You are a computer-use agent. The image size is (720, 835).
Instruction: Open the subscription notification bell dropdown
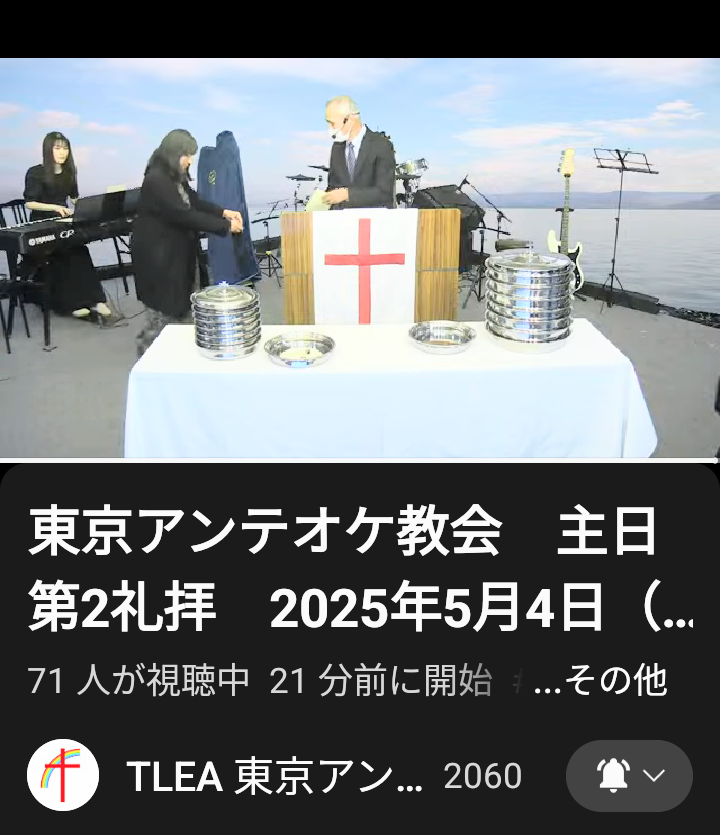click(629, 776)
